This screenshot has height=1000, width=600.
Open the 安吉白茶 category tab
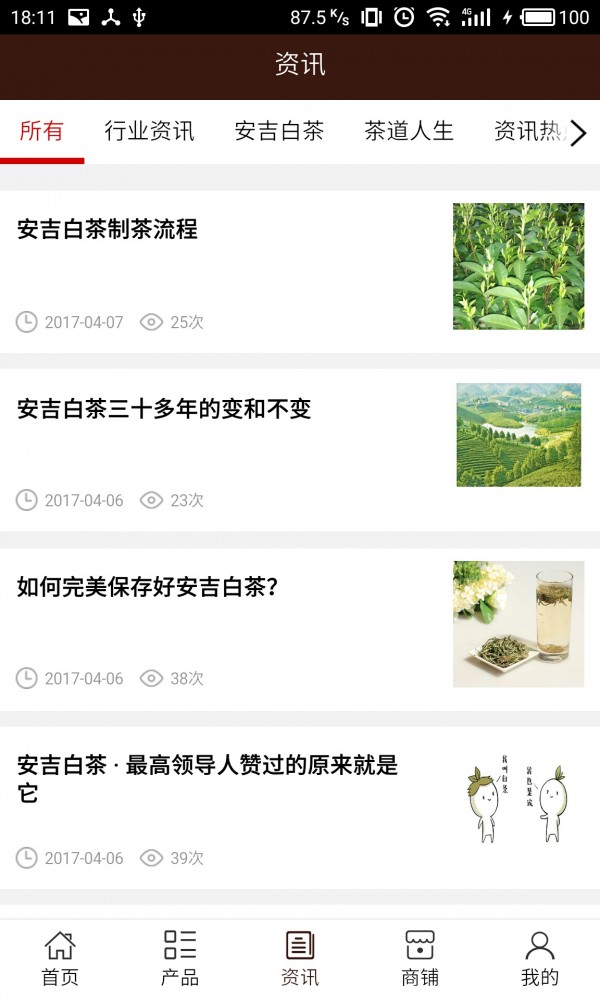pos(279,131)
